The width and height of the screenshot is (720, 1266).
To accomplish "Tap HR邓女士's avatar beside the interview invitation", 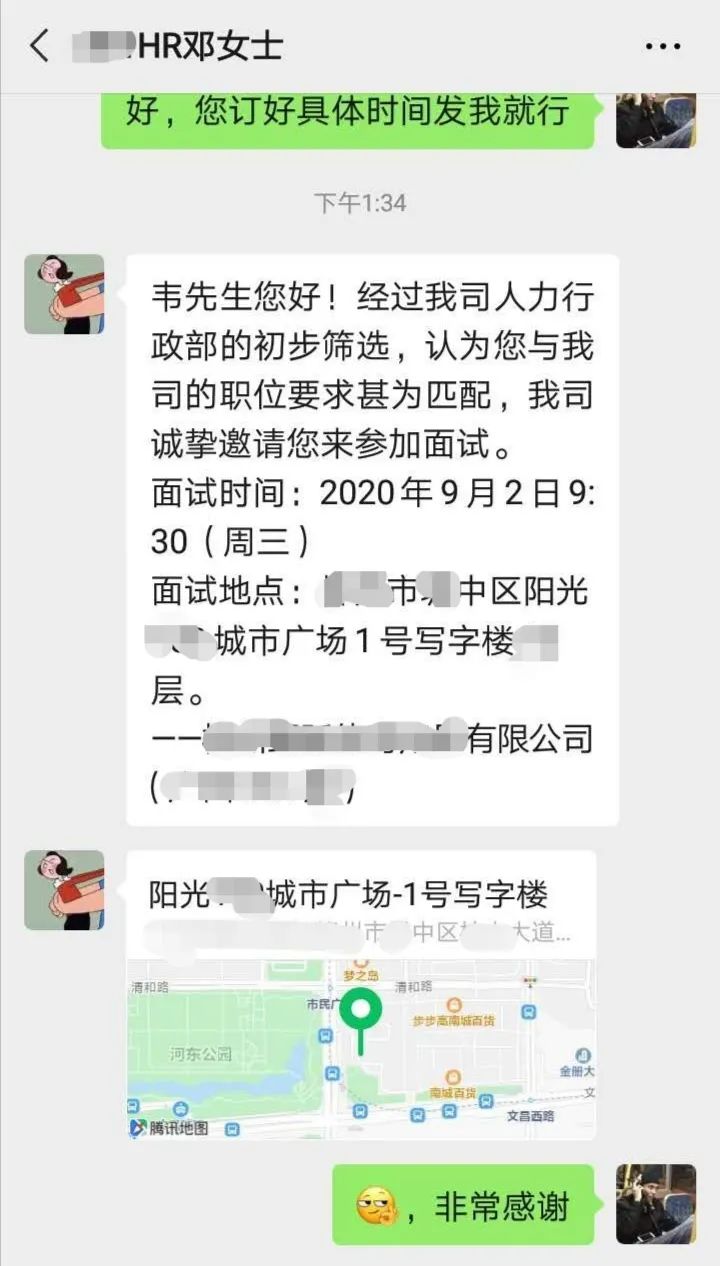I will coord(64,294).
